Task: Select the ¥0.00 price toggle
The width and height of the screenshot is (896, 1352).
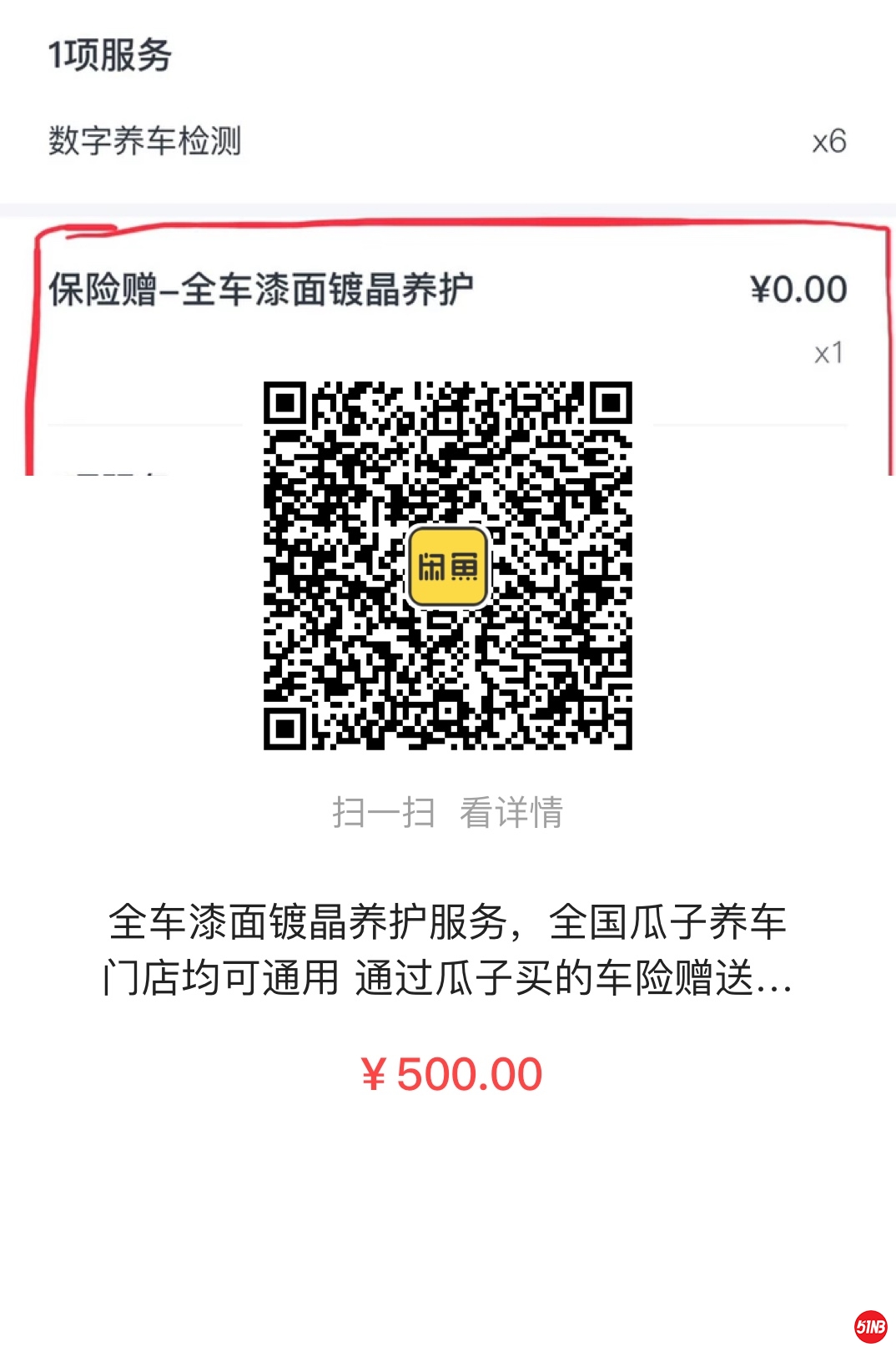Action: [x=798, y=288]
